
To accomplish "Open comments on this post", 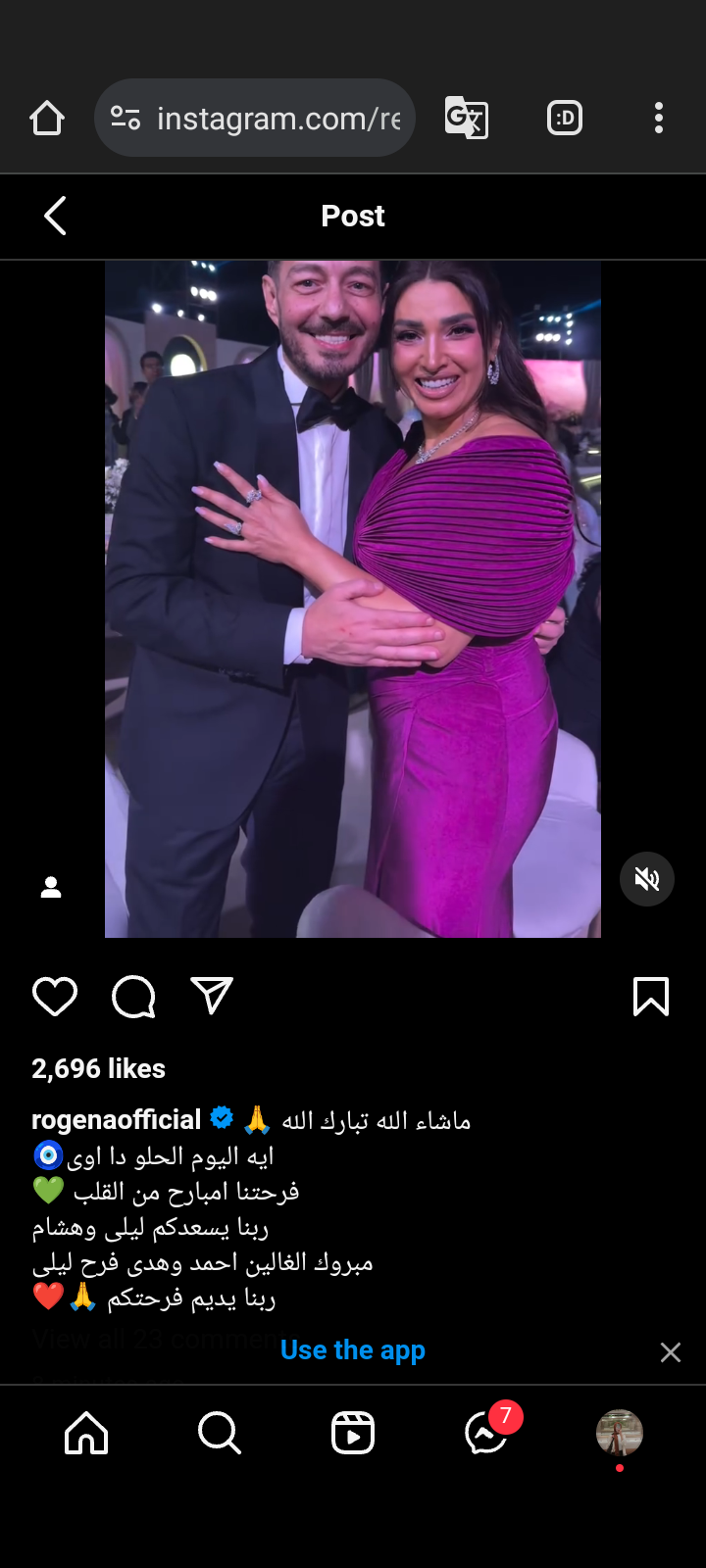I will [x=133, y=997].
